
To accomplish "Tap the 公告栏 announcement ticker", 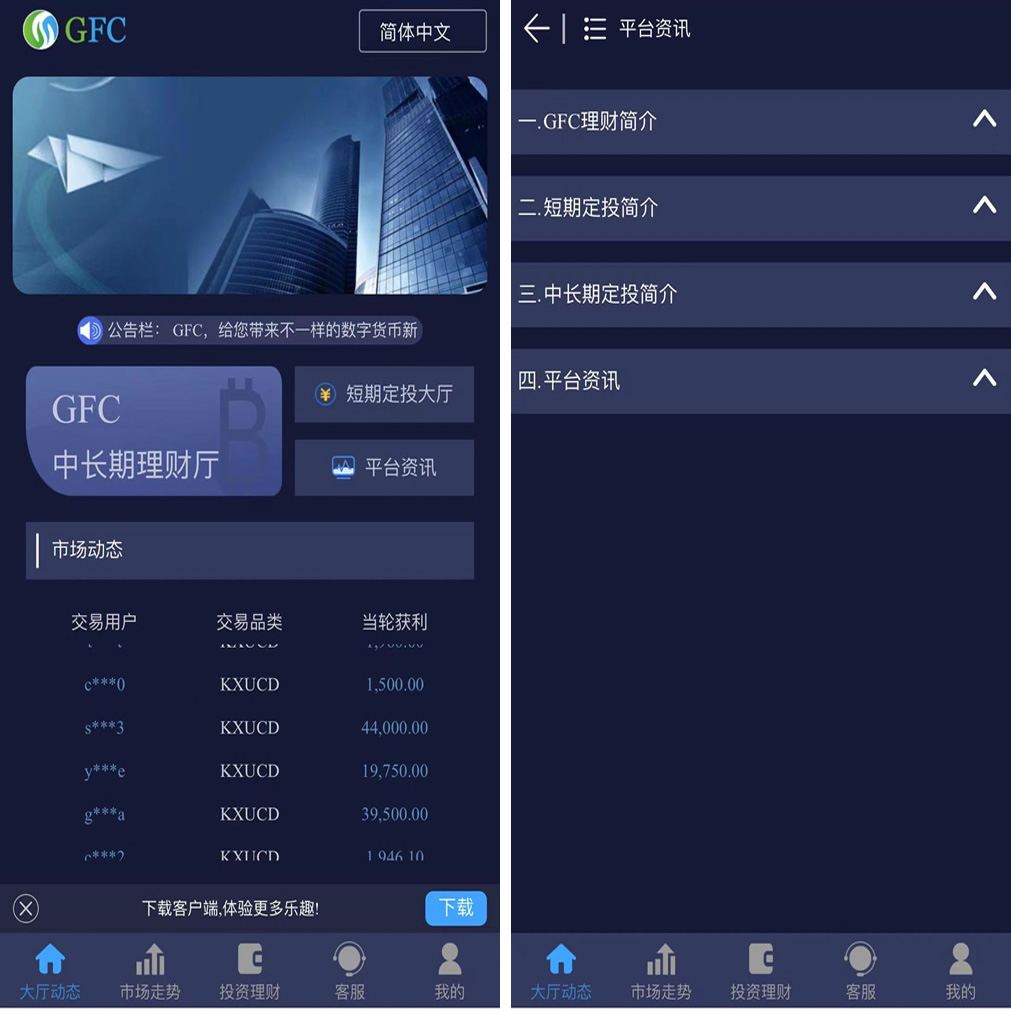I will [250, 330].
